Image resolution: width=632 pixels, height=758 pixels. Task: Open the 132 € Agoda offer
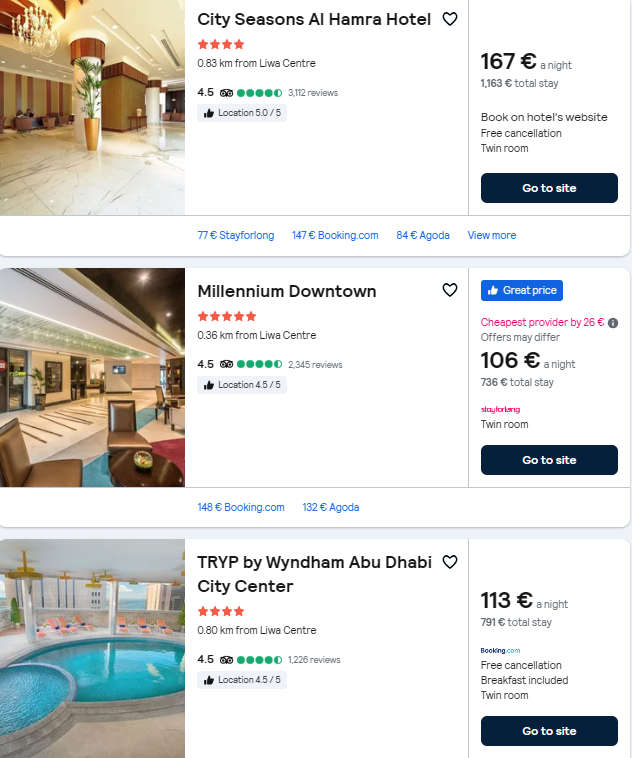(x=331, y=507)
